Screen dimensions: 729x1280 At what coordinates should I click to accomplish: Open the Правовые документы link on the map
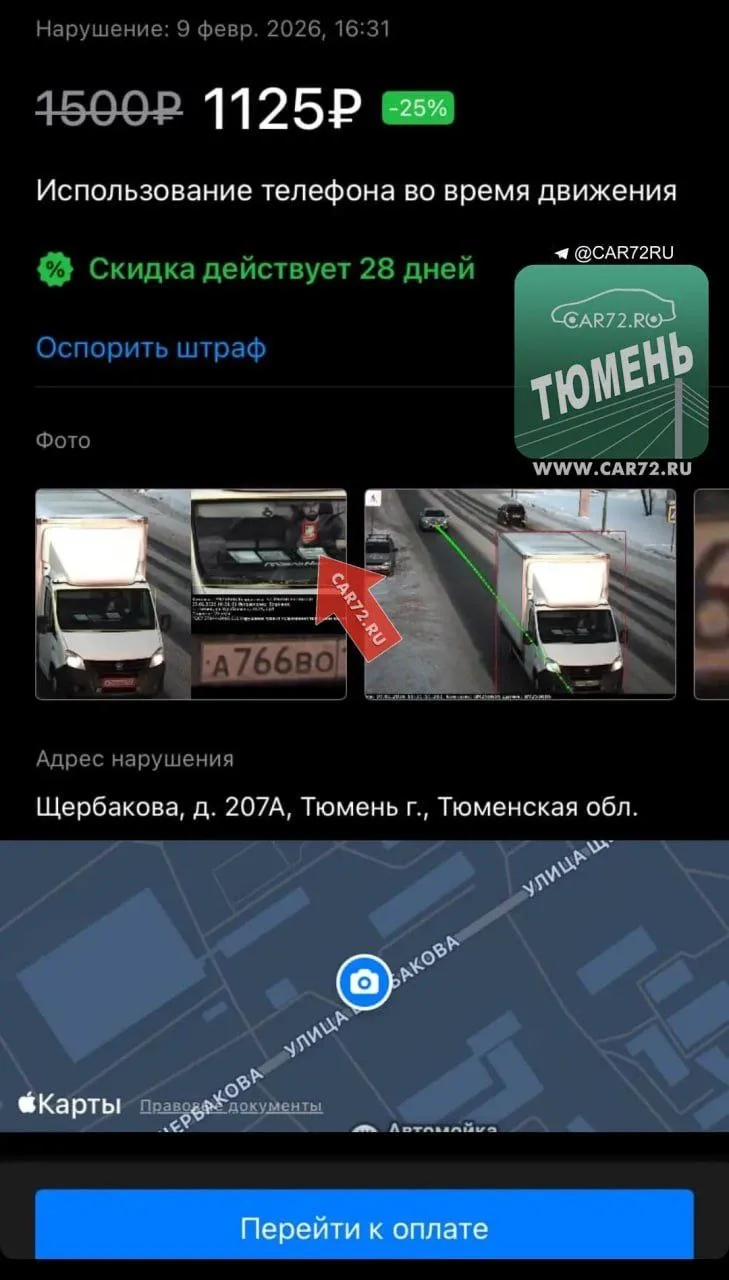pos(231,1105)
